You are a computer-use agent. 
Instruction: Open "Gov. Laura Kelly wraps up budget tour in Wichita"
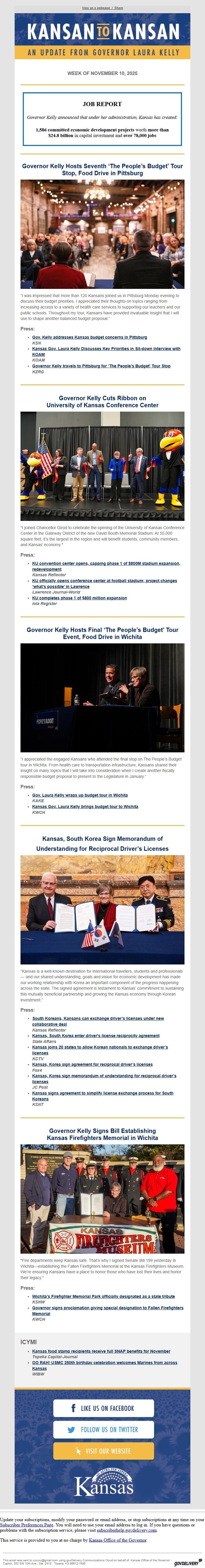click(x=80, y=795)
